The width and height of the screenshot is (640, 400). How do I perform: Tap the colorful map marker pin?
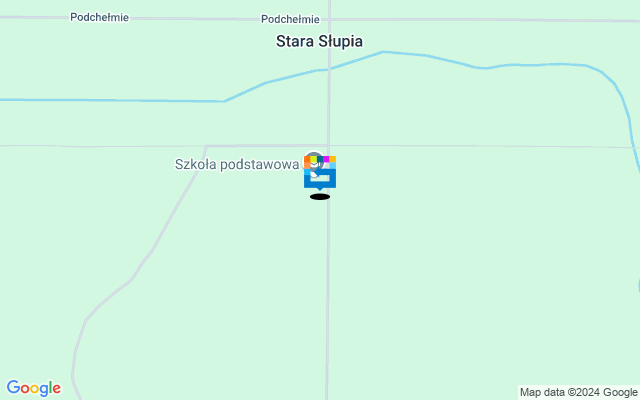click(320, 175)
